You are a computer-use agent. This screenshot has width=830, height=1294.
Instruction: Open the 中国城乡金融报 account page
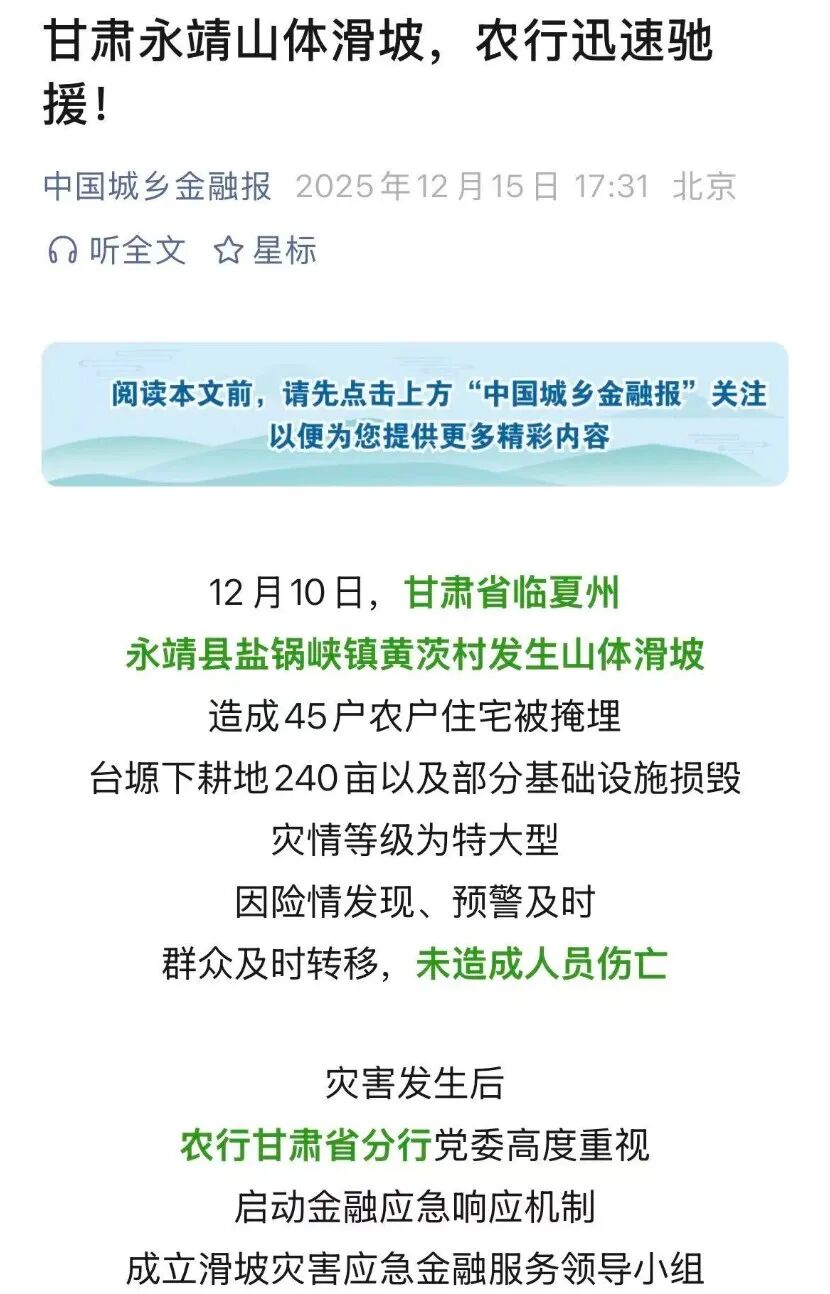[157, 187]
